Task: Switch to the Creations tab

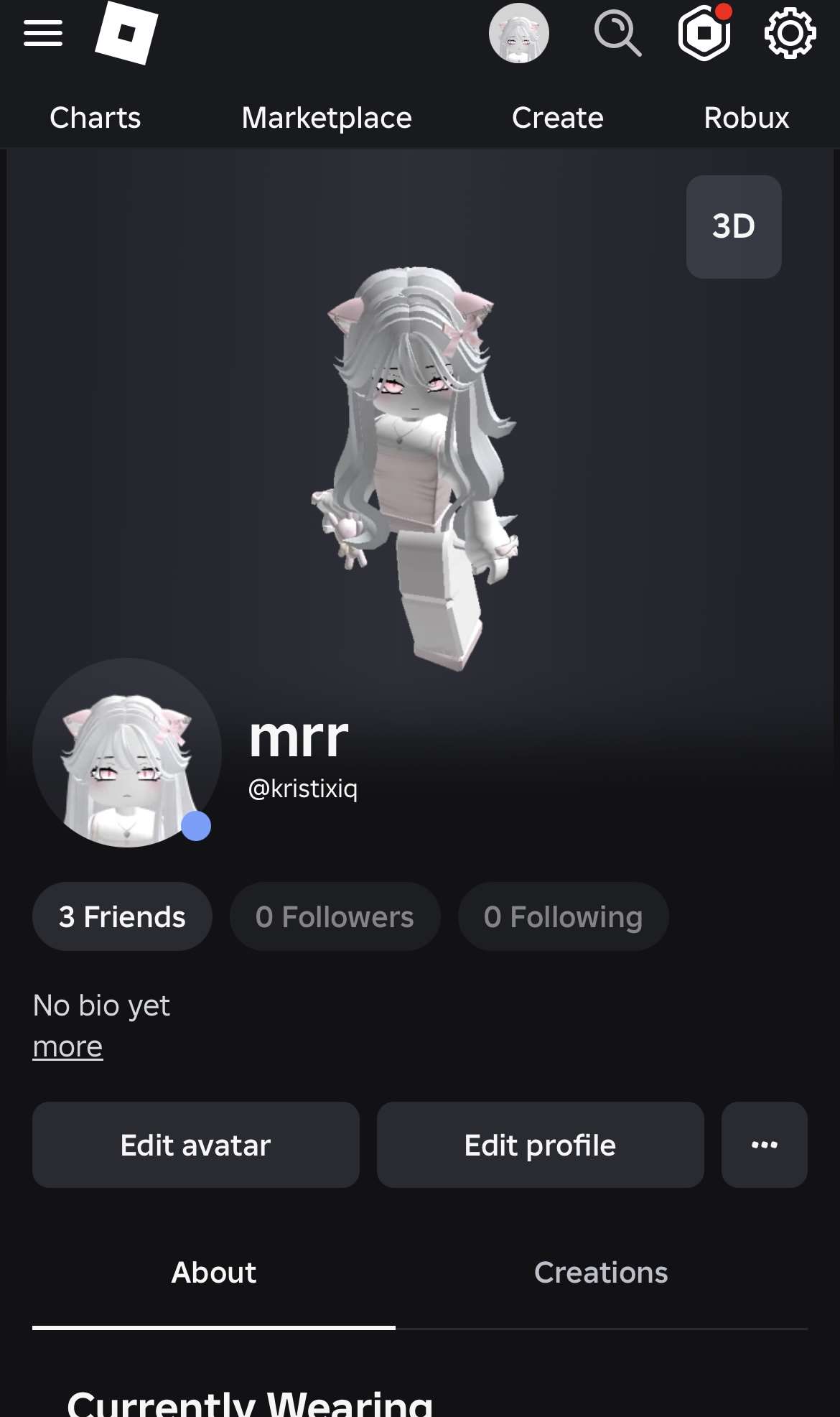Action: coord(602,1273)
